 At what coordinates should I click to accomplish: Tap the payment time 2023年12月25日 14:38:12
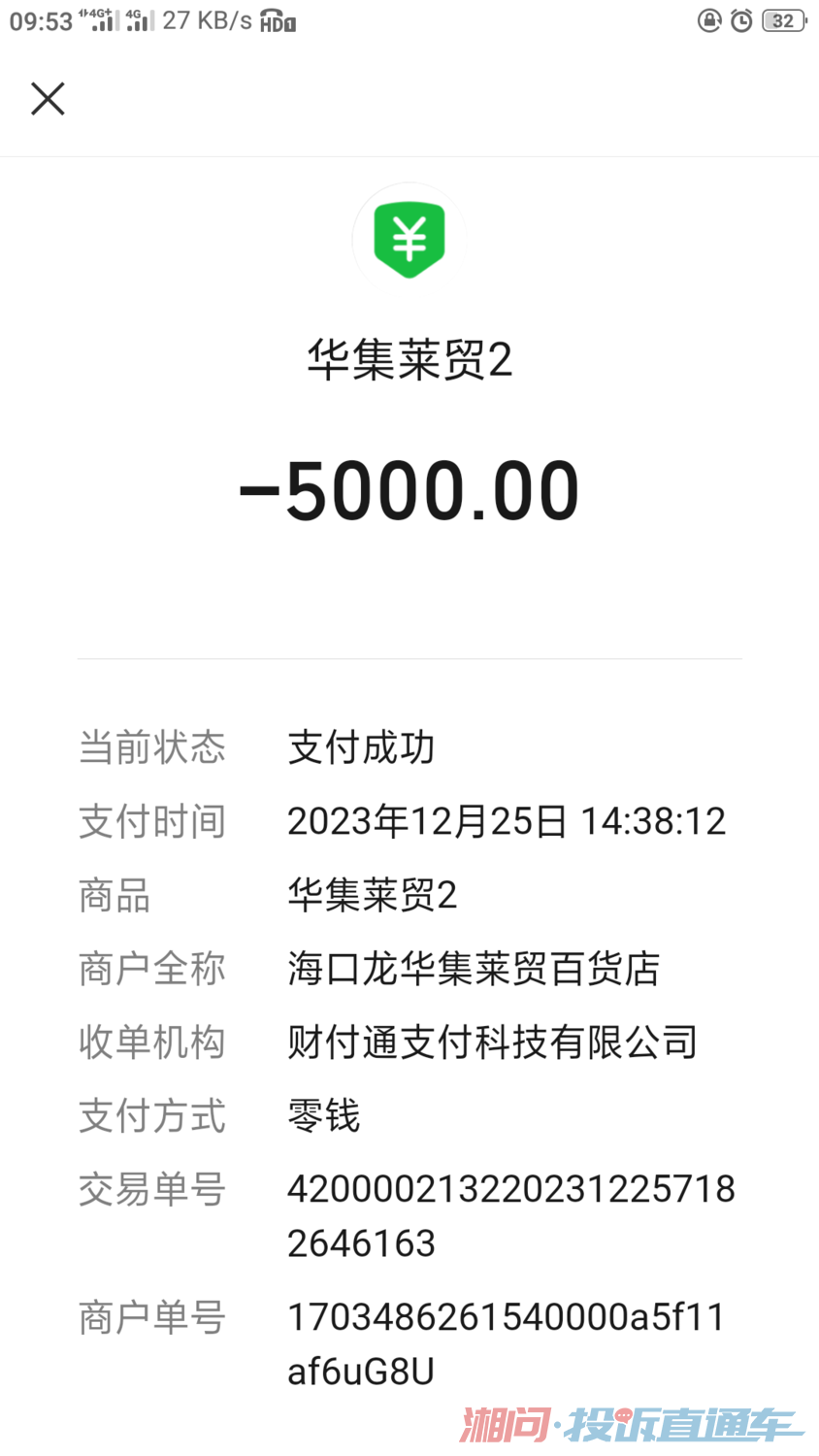(506, 821)
